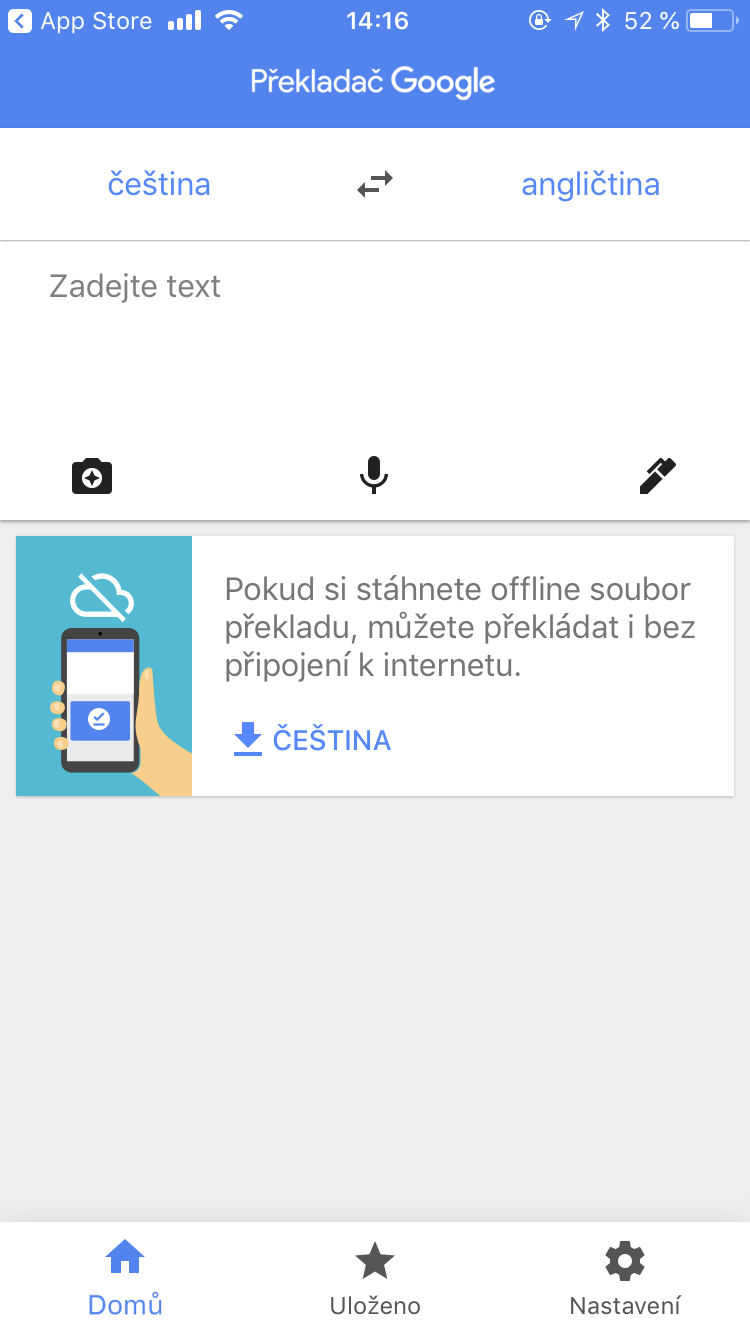The image size is (750, 1334).
Task: Tap Zadejte text to start typing
Action: (x=135, y=287)
